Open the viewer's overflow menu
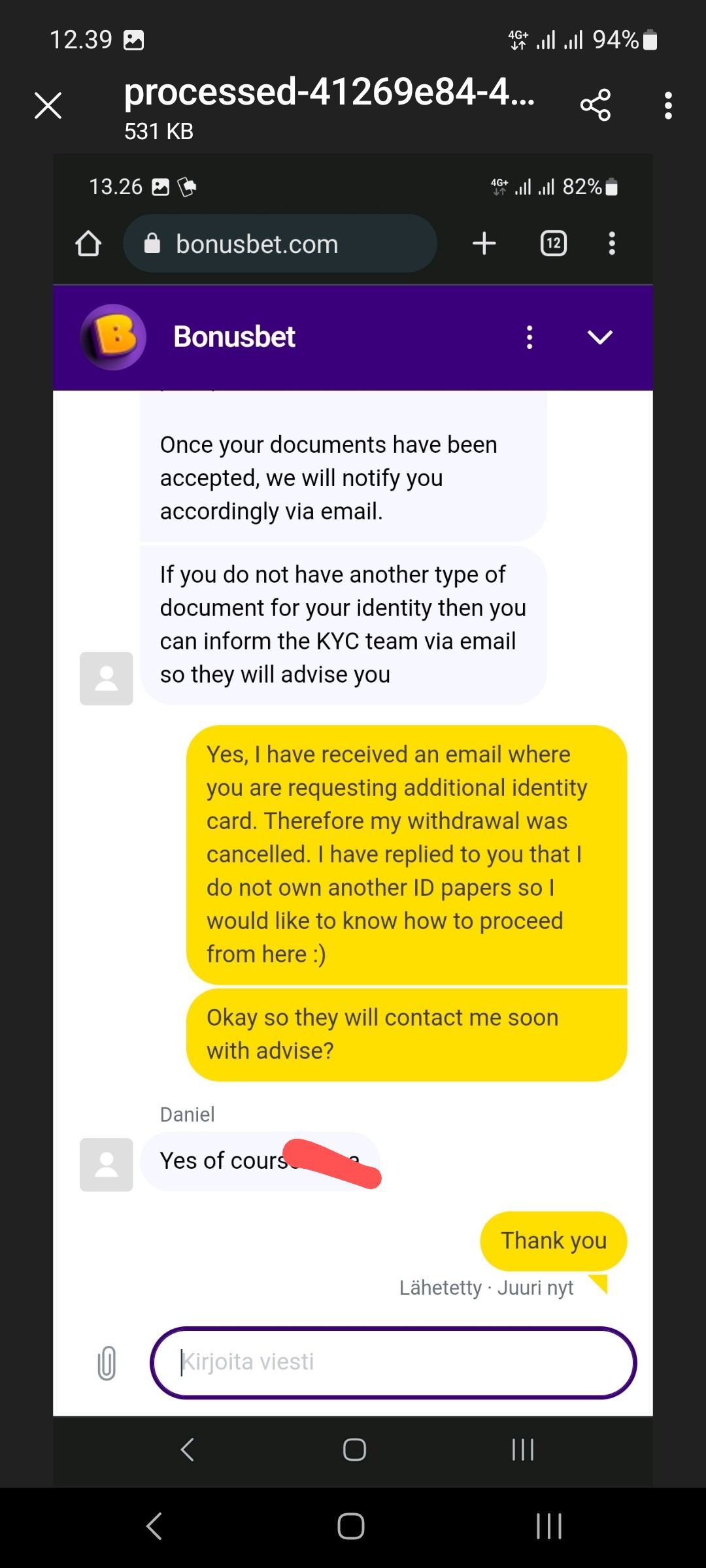Viewport: 706px width, 1568px height. tap(667, 105)
